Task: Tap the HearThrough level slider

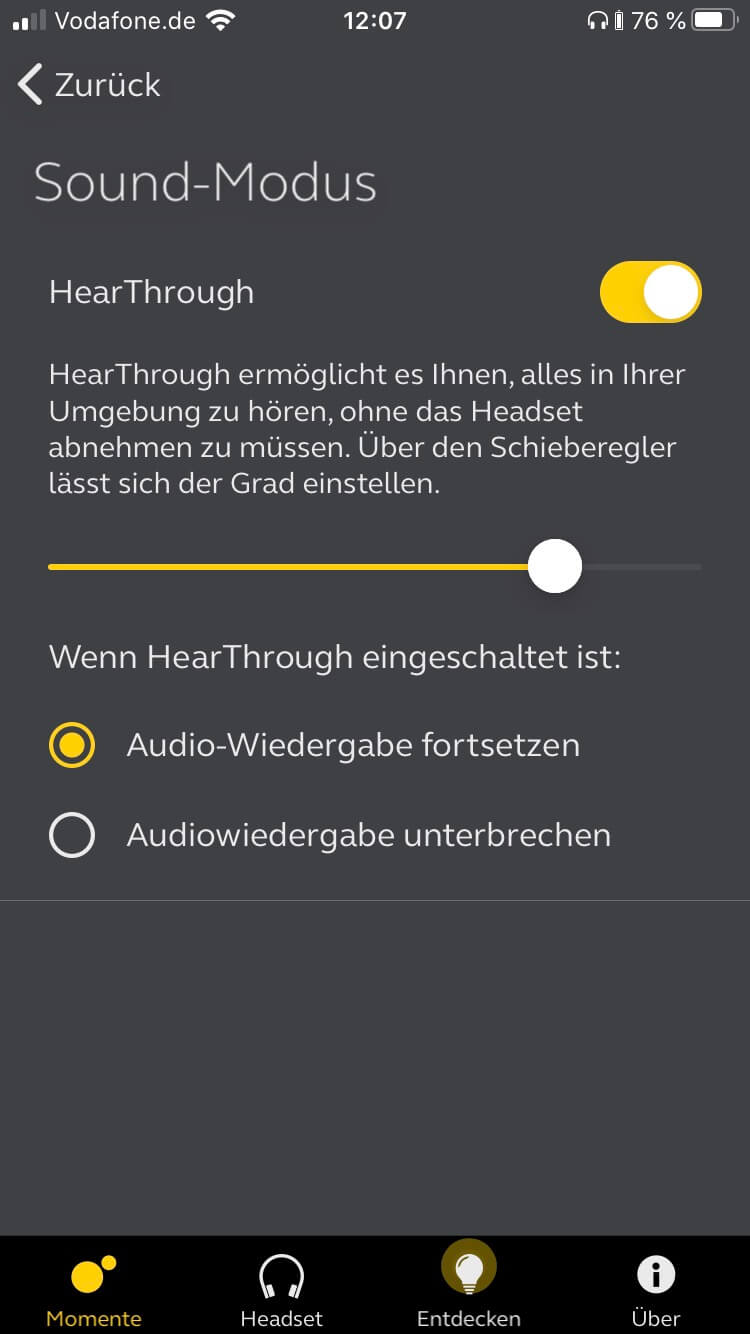Action: point(554,566)
